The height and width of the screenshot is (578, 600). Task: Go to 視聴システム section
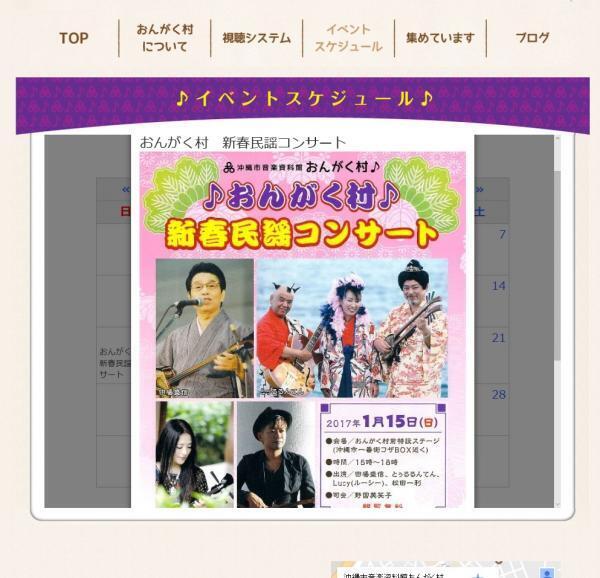pyautogui.click(x=256, y=38)
